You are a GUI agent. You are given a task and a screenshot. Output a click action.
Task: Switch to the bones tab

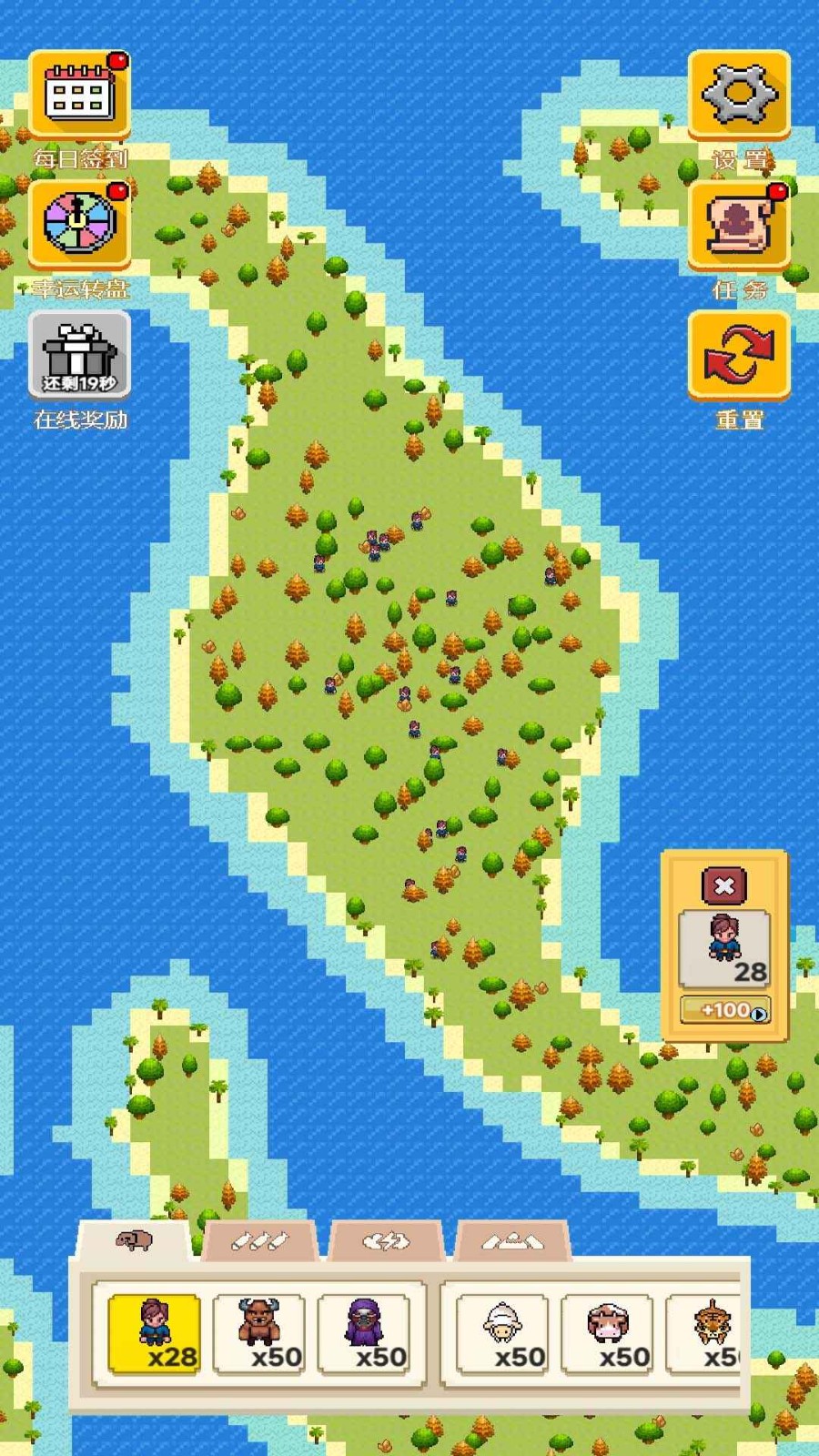[261, 1240]
